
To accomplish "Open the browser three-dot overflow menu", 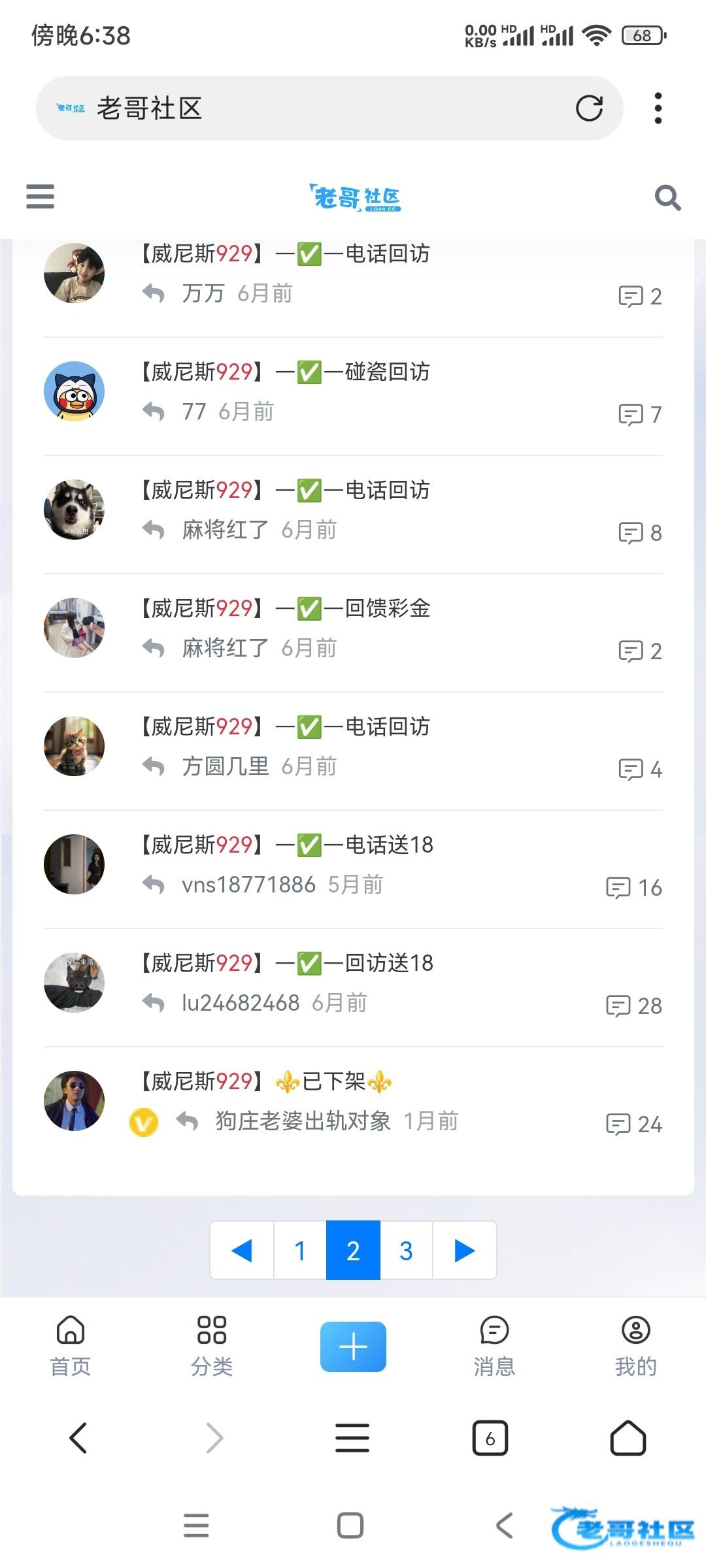I will [658, 108].
